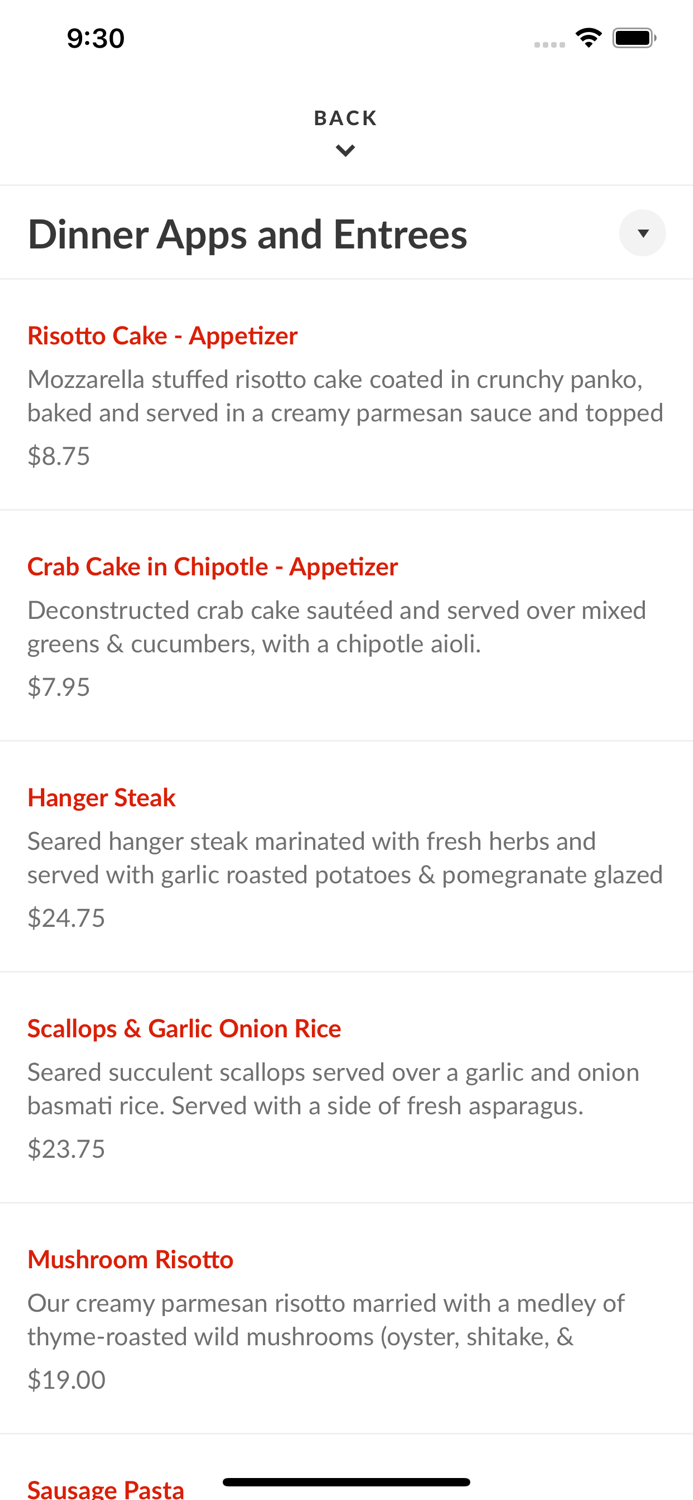Expand the Dinner Apps and Entrees dropdown
The image size is (693, 1500).
642,233
